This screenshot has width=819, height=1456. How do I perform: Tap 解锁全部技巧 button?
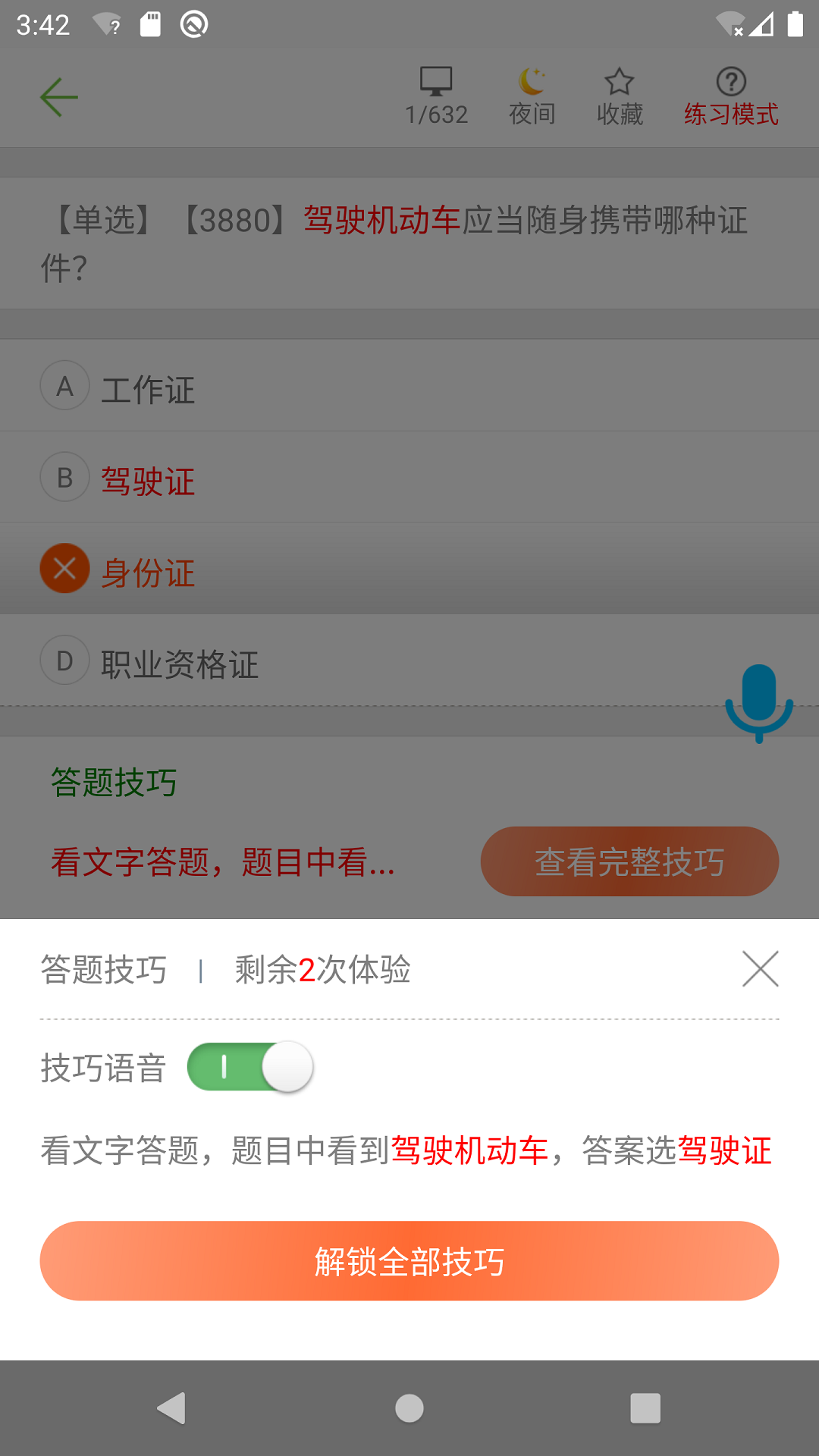click(x=409, y=1261)
